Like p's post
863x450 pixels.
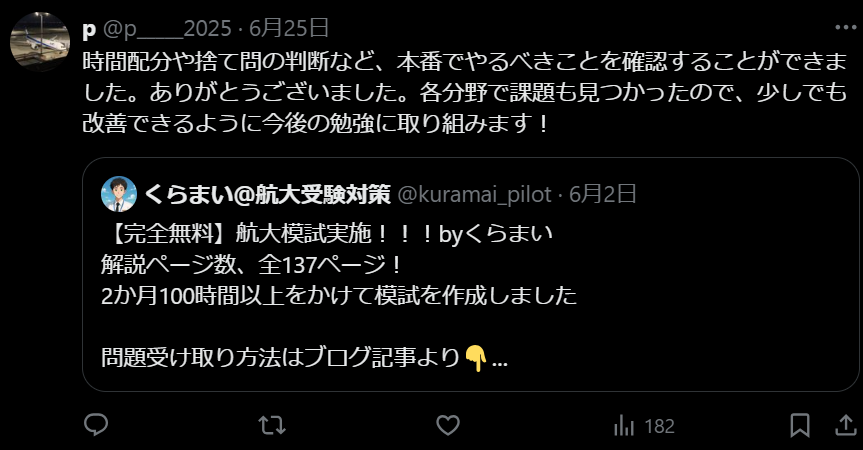point(449,425)
